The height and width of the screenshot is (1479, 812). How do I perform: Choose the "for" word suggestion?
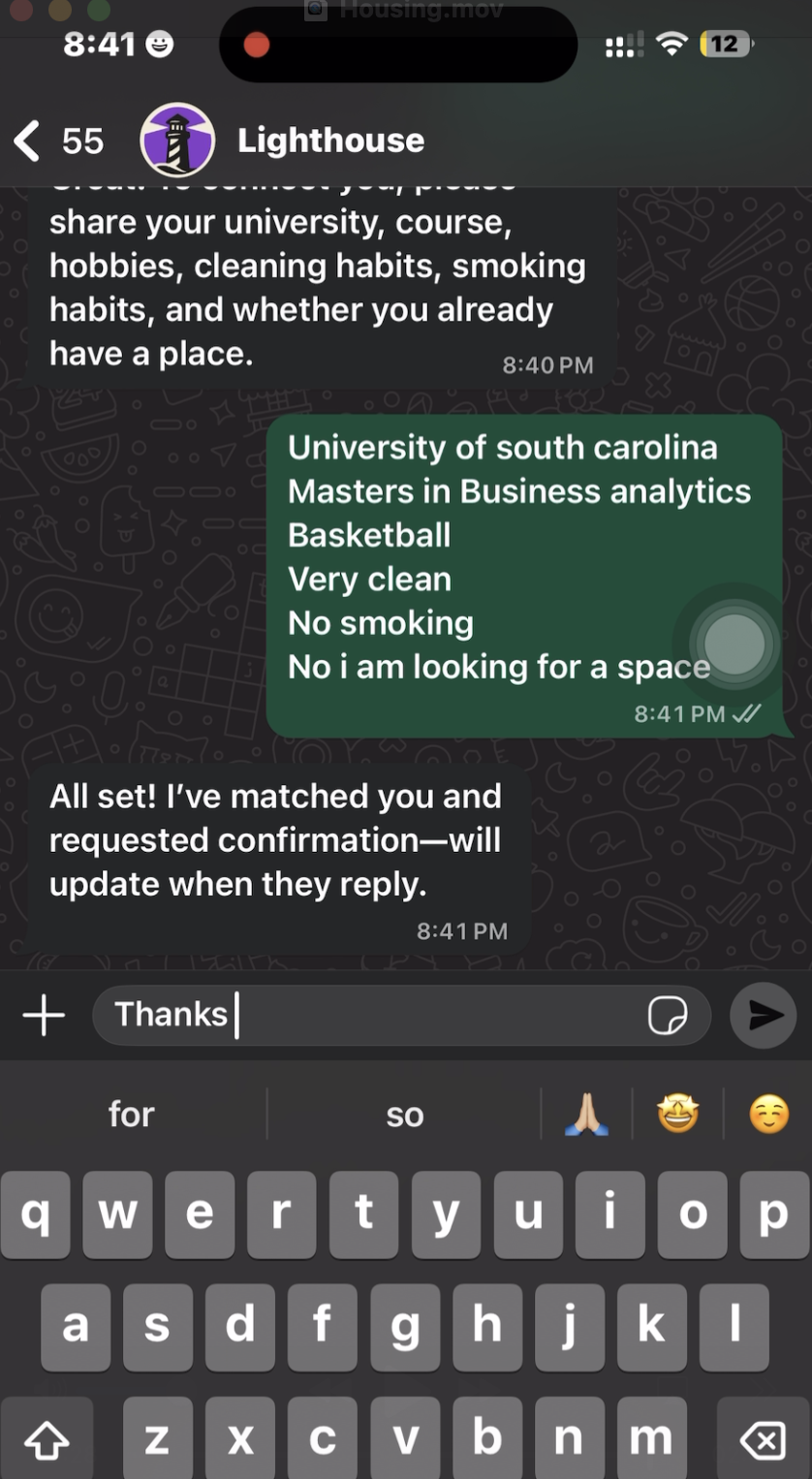[132, 1115]
